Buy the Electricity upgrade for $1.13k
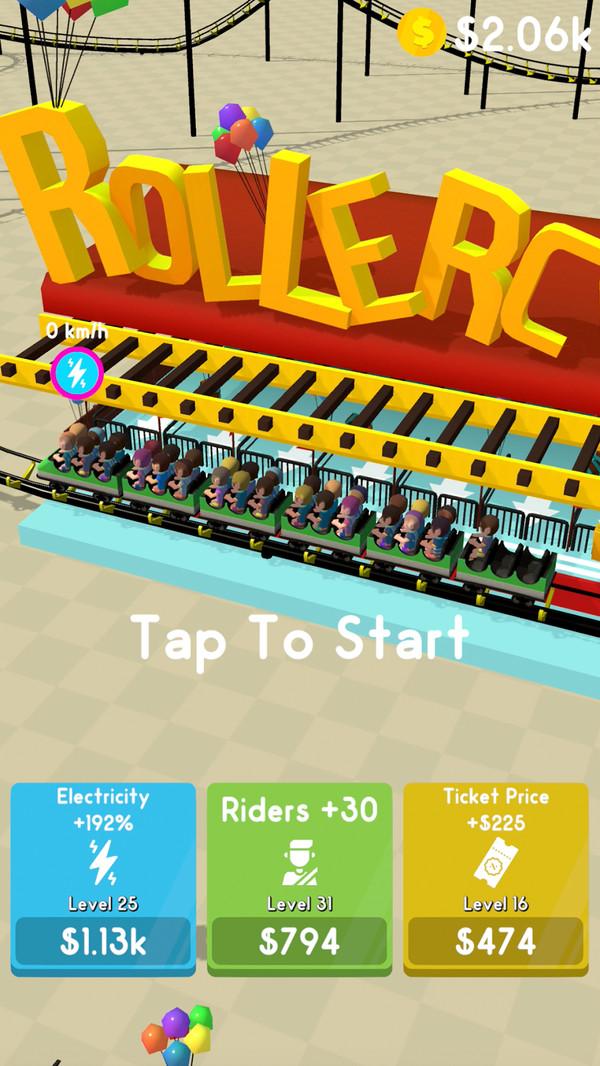The image size is (600, 1066). tap(103, 941)
